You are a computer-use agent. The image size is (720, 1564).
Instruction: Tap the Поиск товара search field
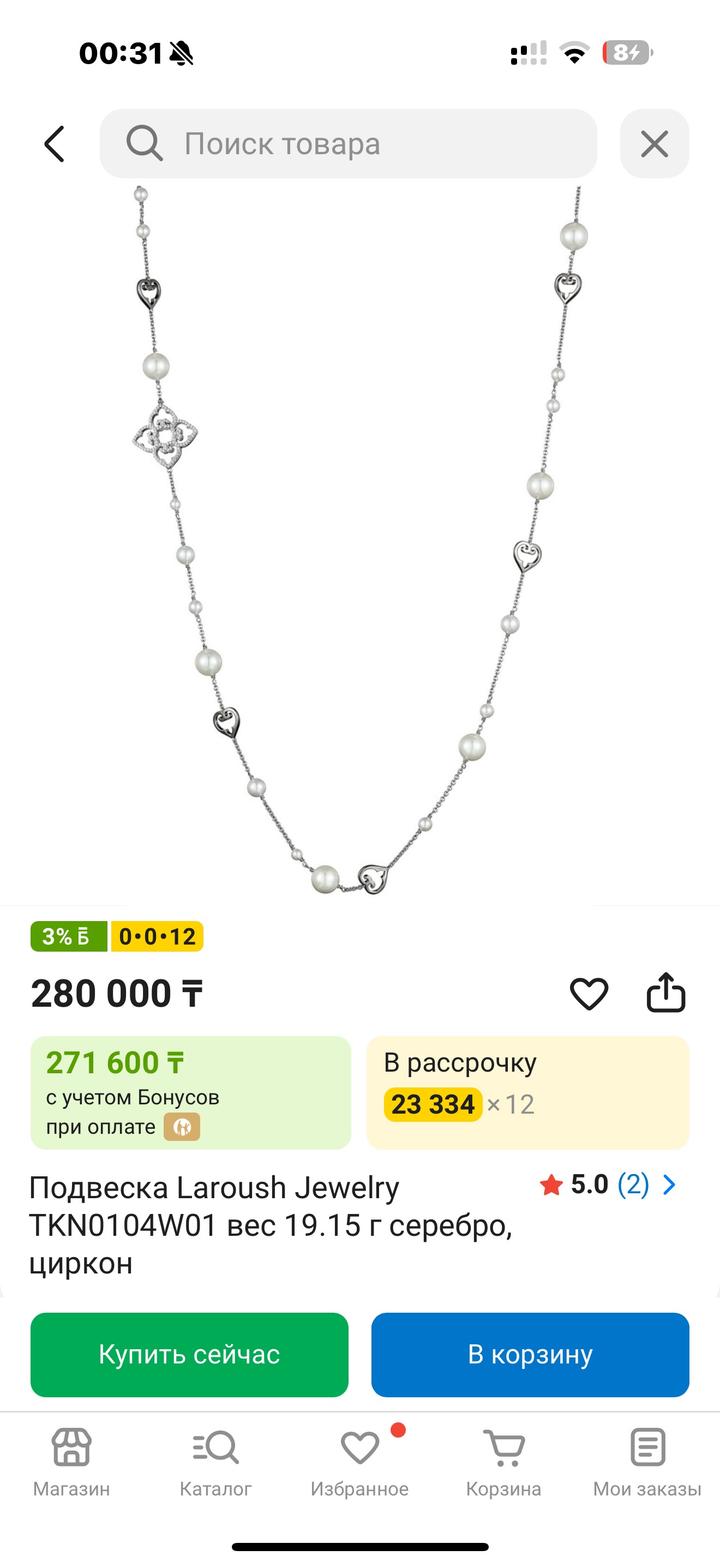[x=348, y=144]
